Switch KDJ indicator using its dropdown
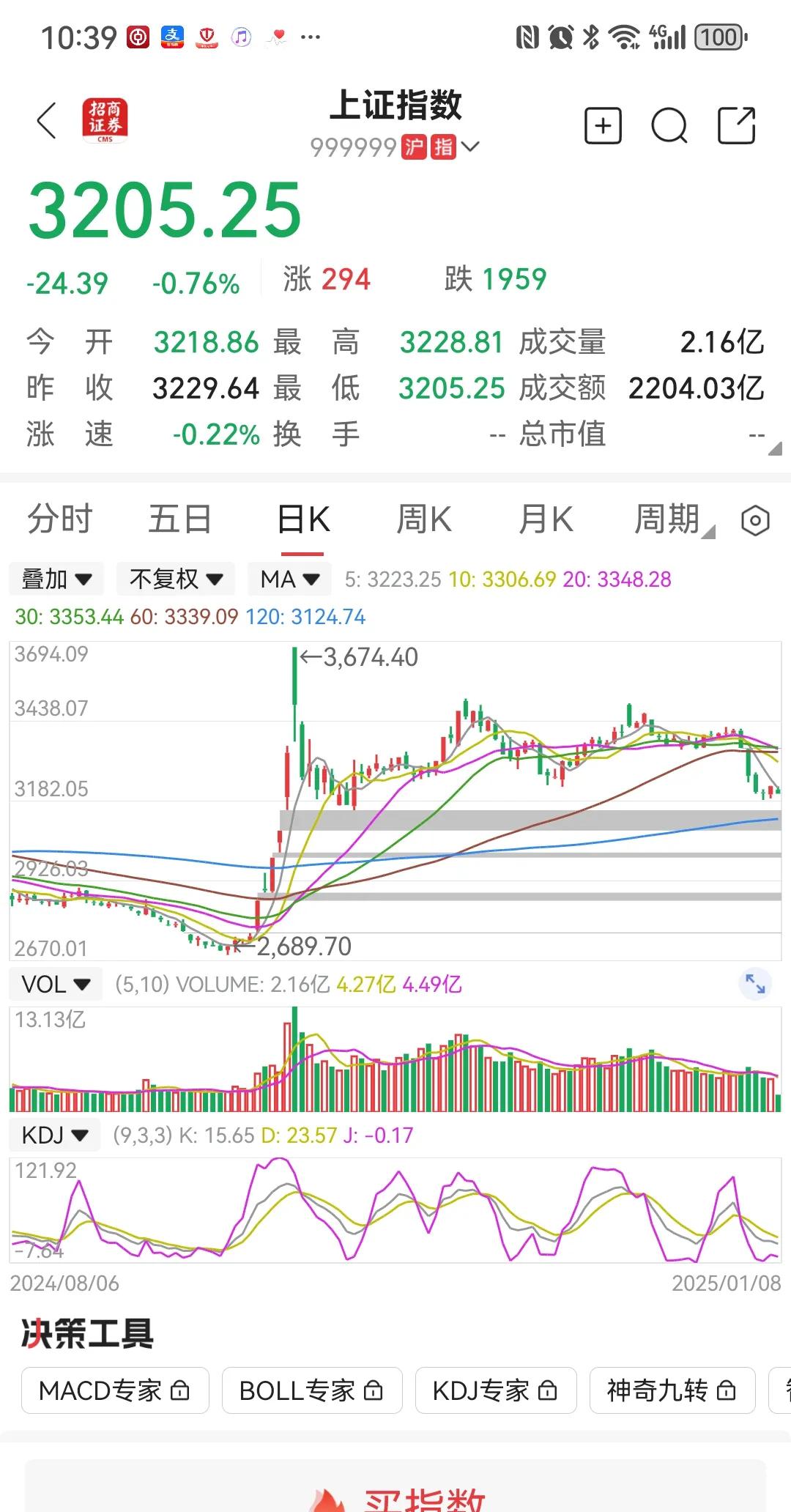Image resolution: width=791 pixels, height=1512 pixels. click(54, 1134)
